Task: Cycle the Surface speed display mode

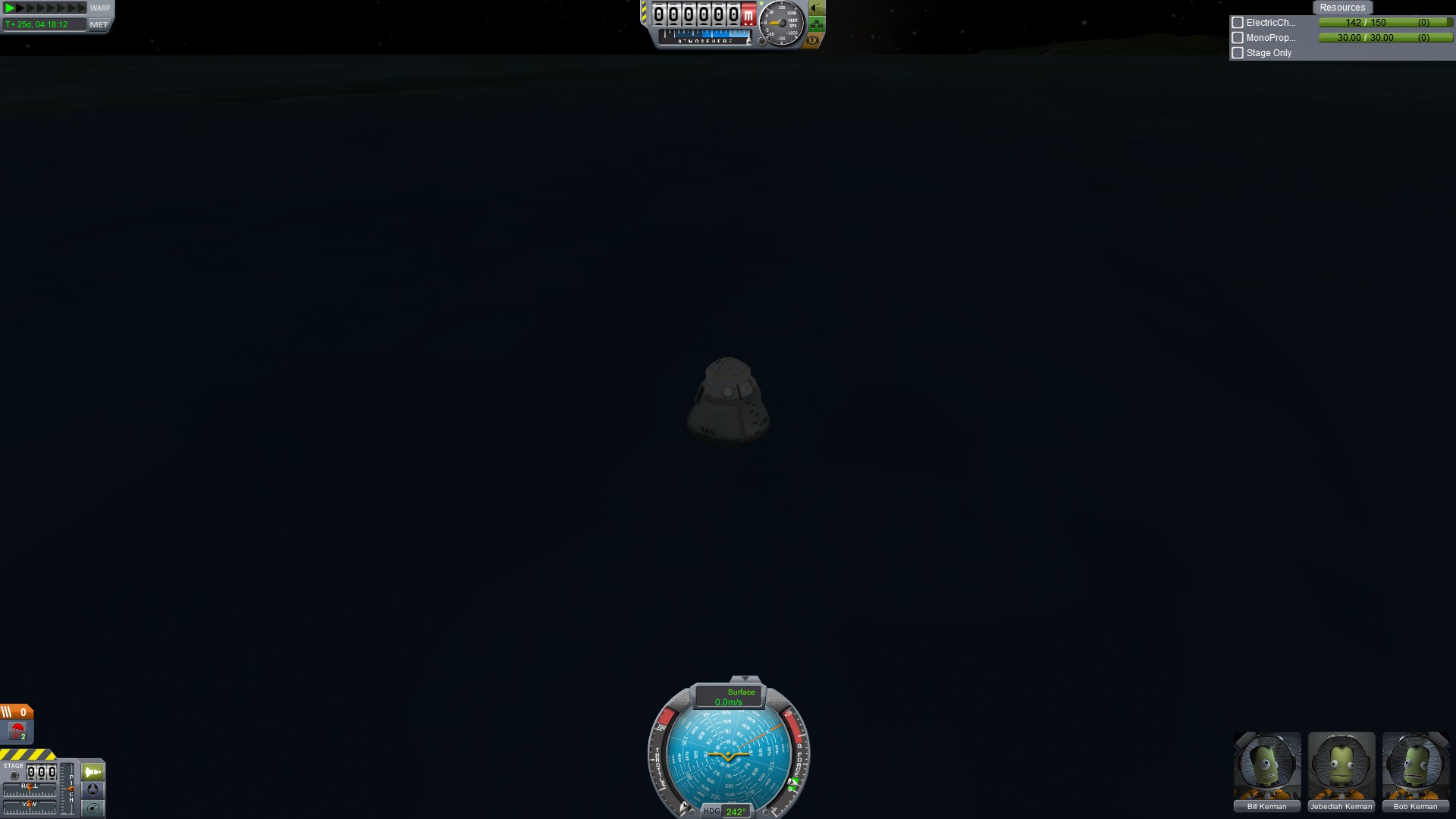Action: pos(730,697)
